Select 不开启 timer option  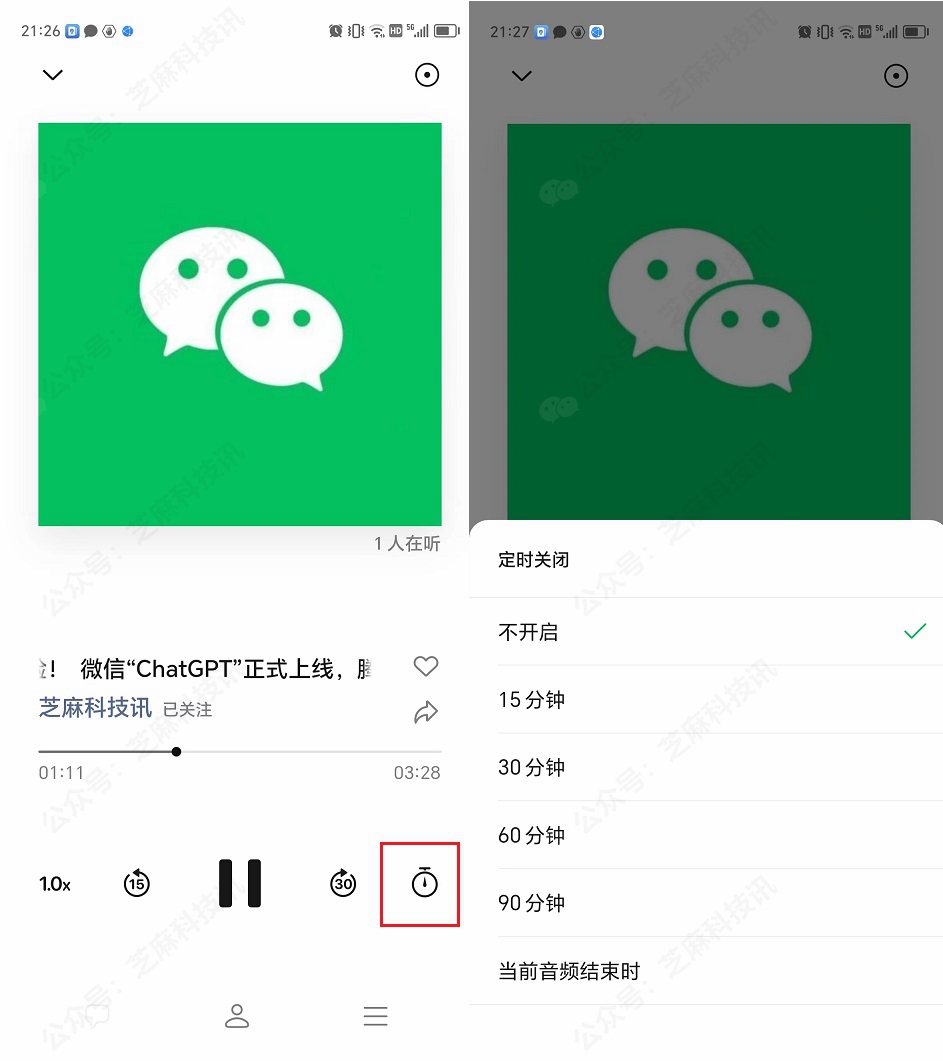[x=705, y=632]
